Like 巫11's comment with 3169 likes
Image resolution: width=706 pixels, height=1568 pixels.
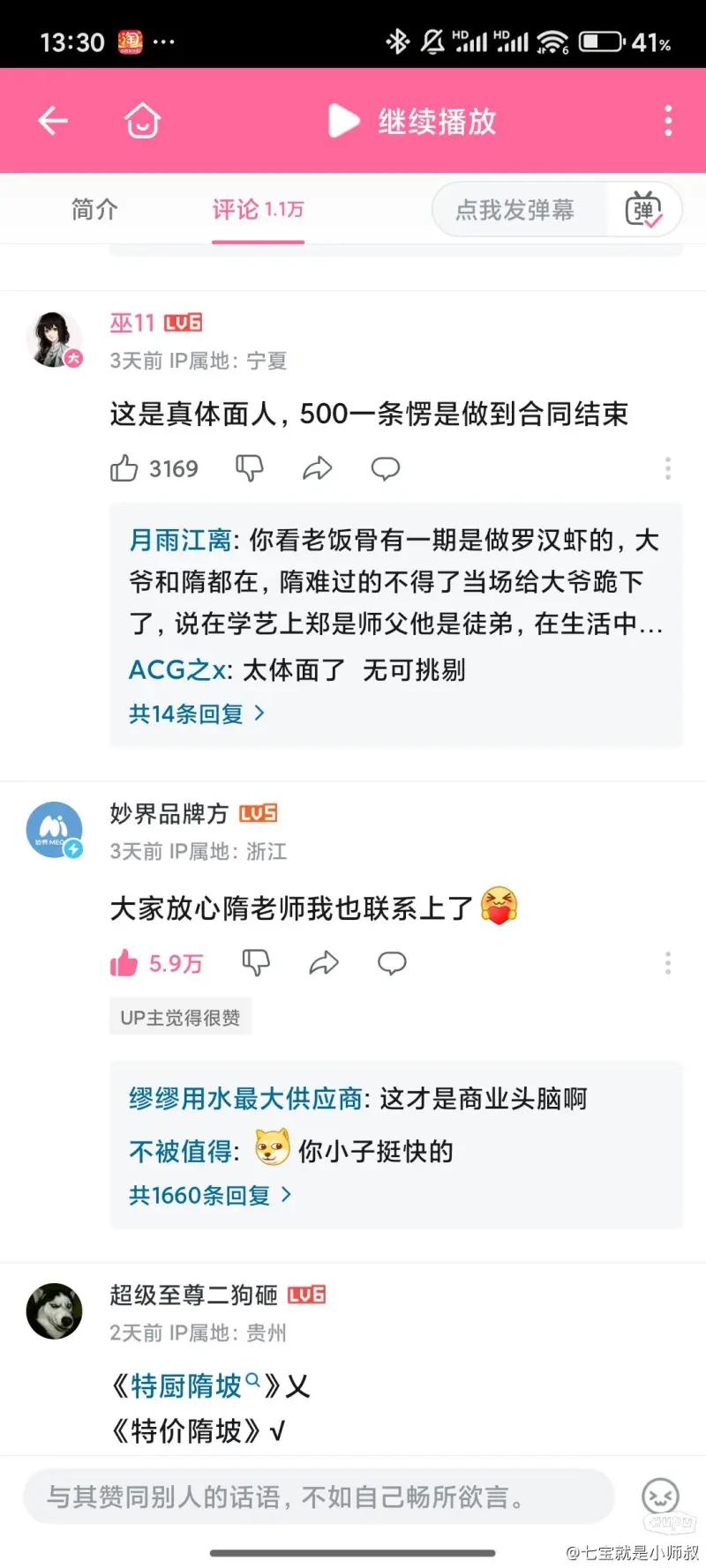tap(124, 468)
